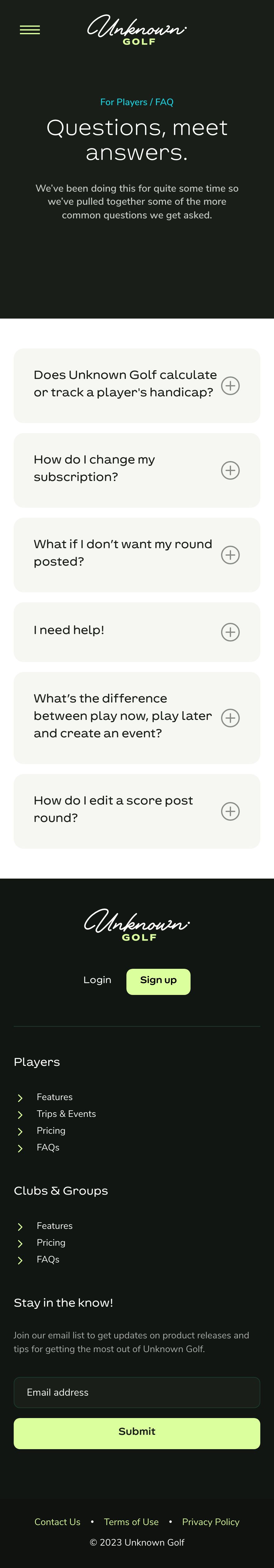Open the Contact Us link
Screen dimensions: 274x1568
57,1521
